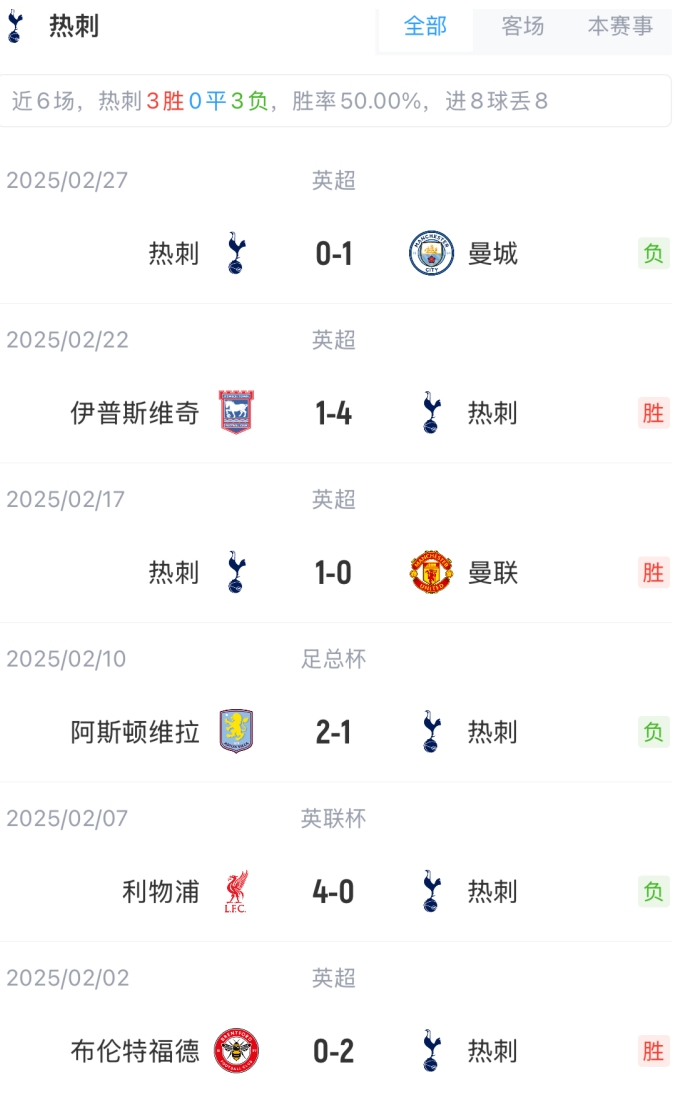Open the 热刺 vs 曼城 match
Image resolution: width=675 pixels, height=1100 pixels.
(x=334, y=254)
